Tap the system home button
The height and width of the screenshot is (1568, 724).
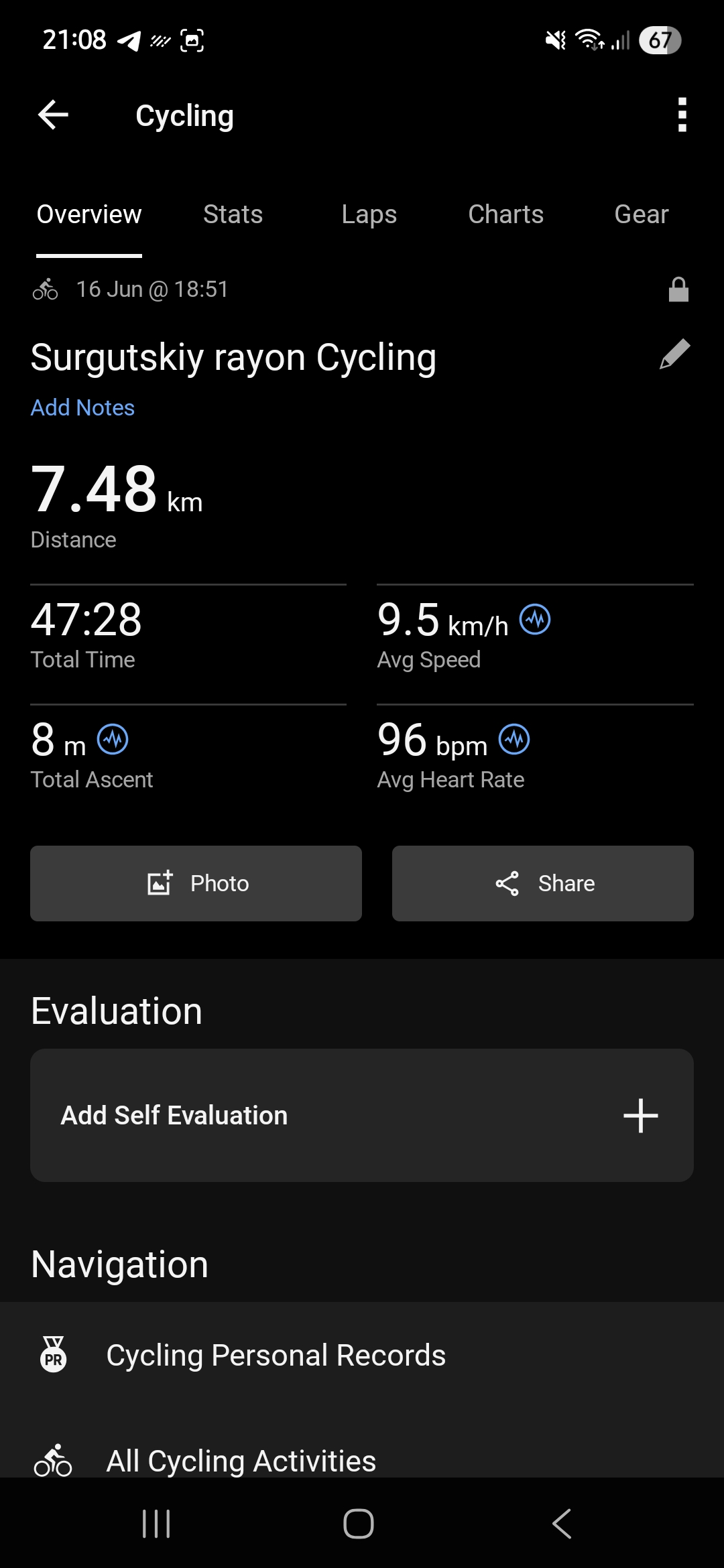pos(359,1524)
